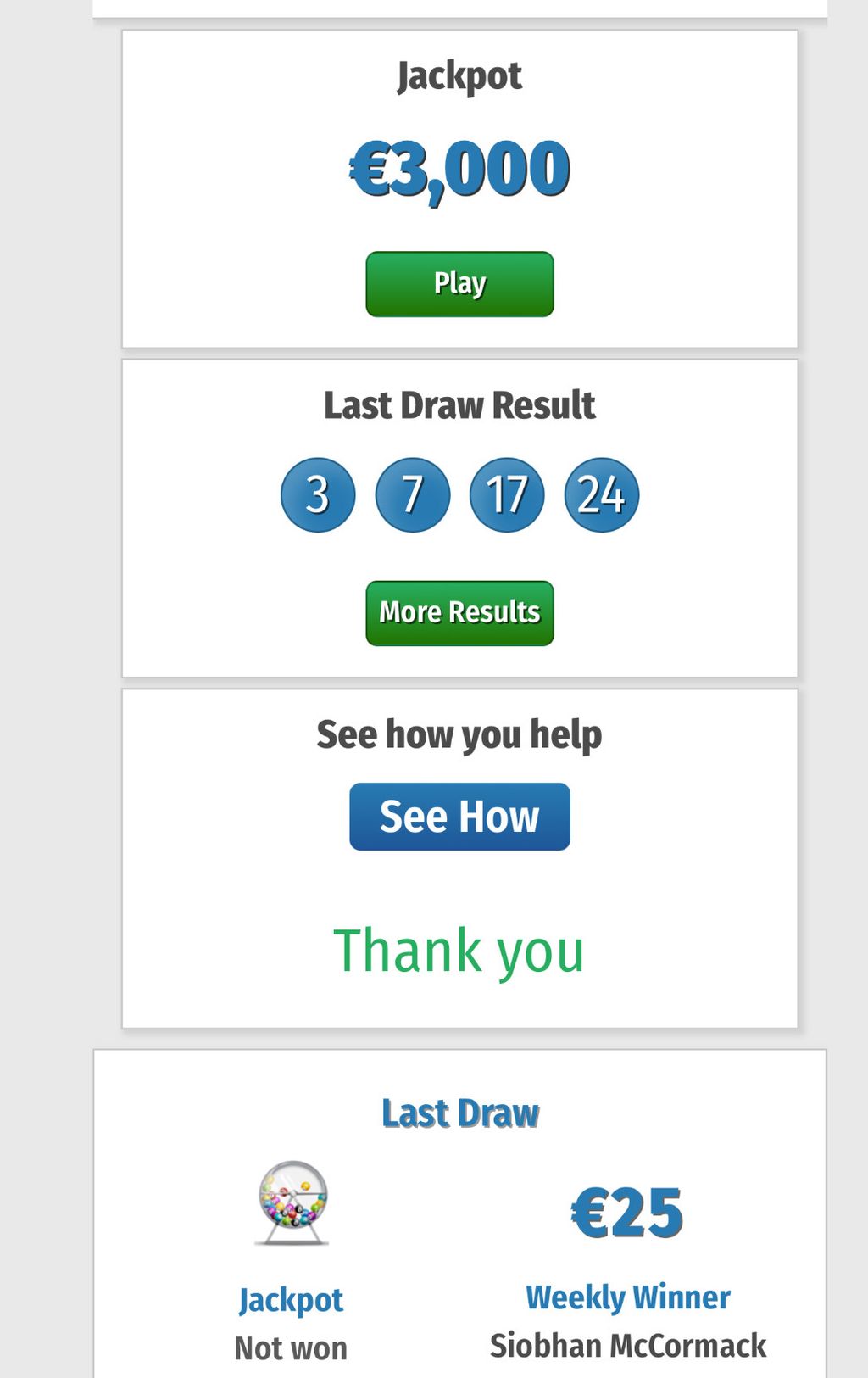Tap the green Play button
This screenshot has width=868, height=1378.
pyautogui.click(x=459, y=284)
